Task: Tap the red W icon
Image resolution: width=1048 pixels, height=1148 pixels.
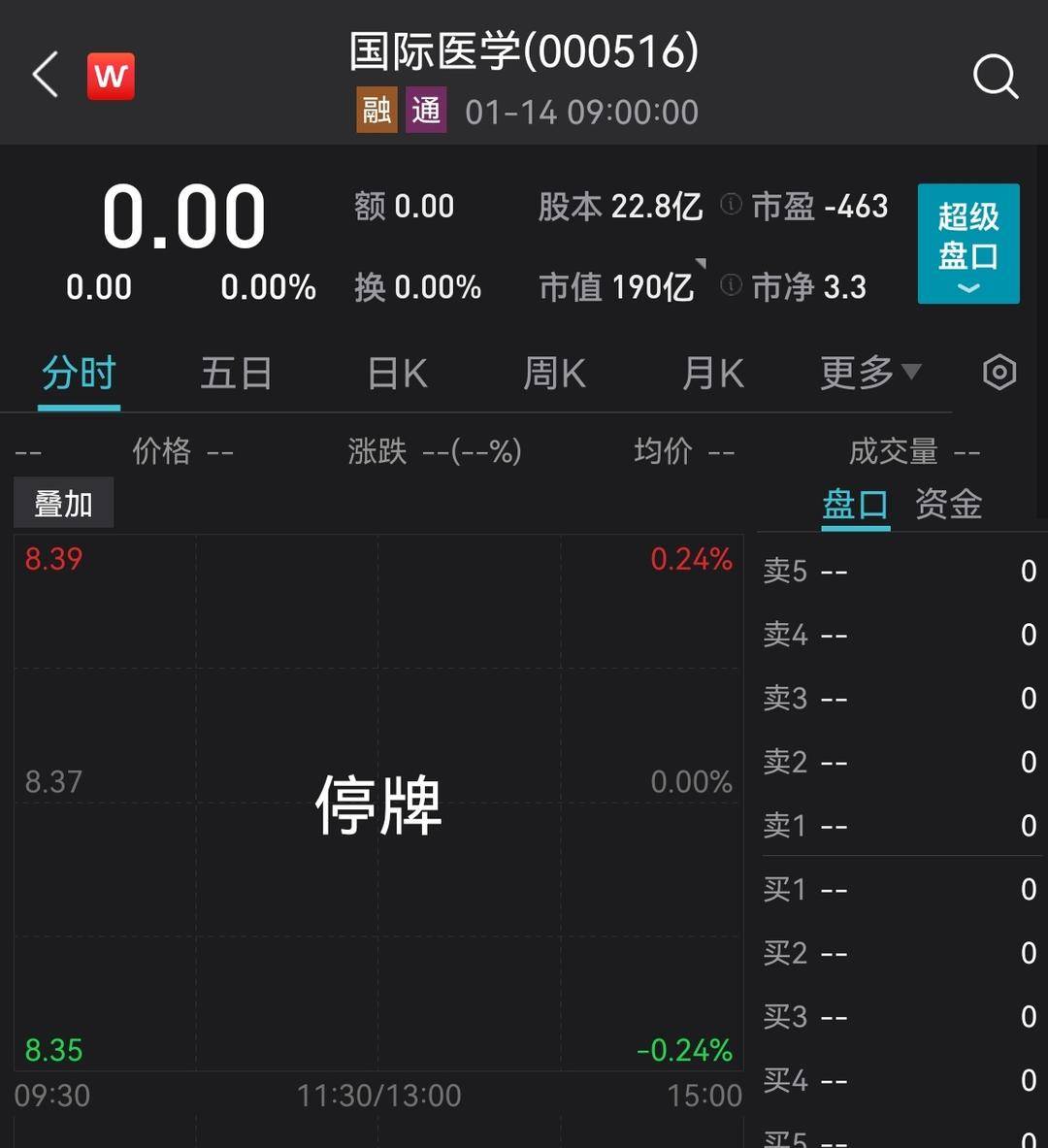Action: [x=111, y=76]
